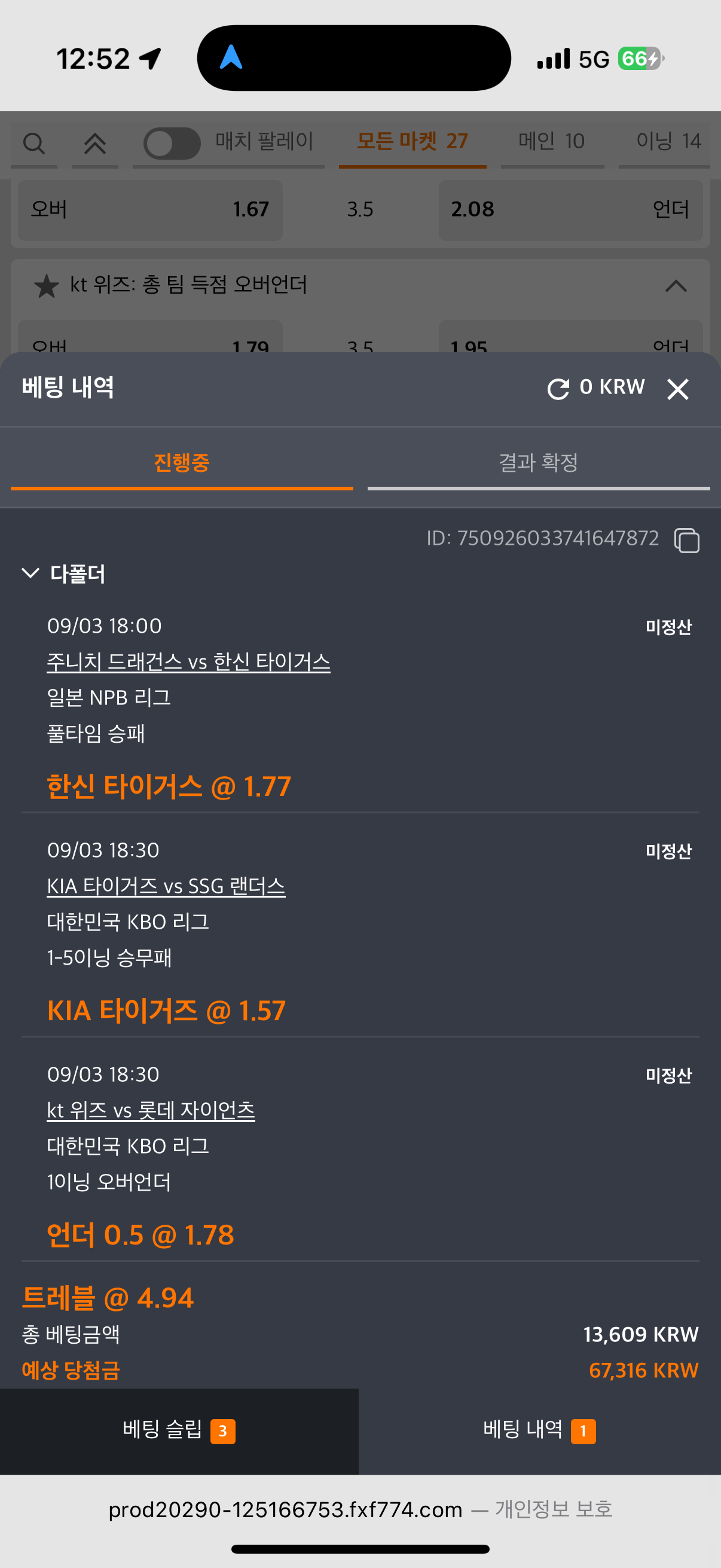Screen dimensions: 721x1568
Task: Pick 언더 3.5 at 2.08 odds
Action: [x=571, y=210]
